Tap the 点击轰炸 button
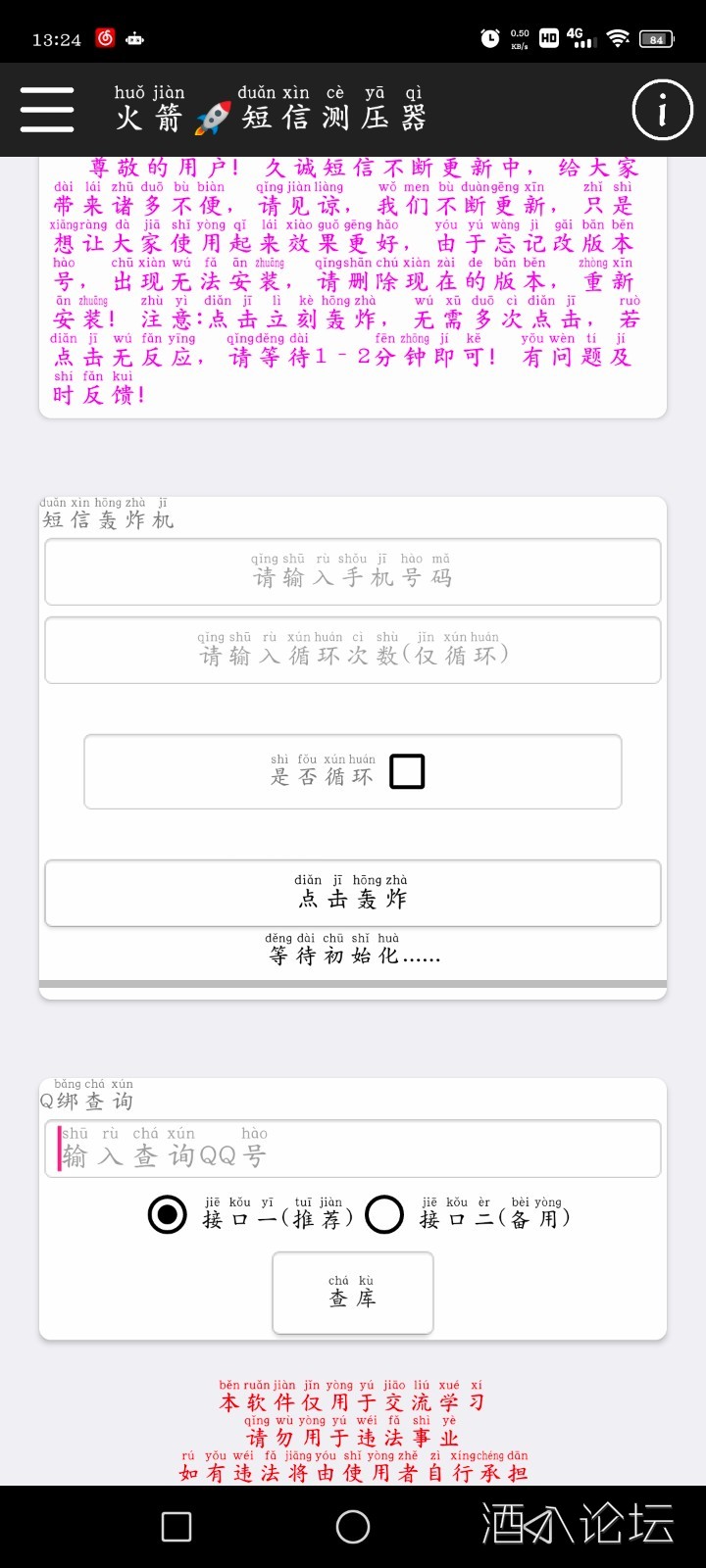 click(353, 893)
